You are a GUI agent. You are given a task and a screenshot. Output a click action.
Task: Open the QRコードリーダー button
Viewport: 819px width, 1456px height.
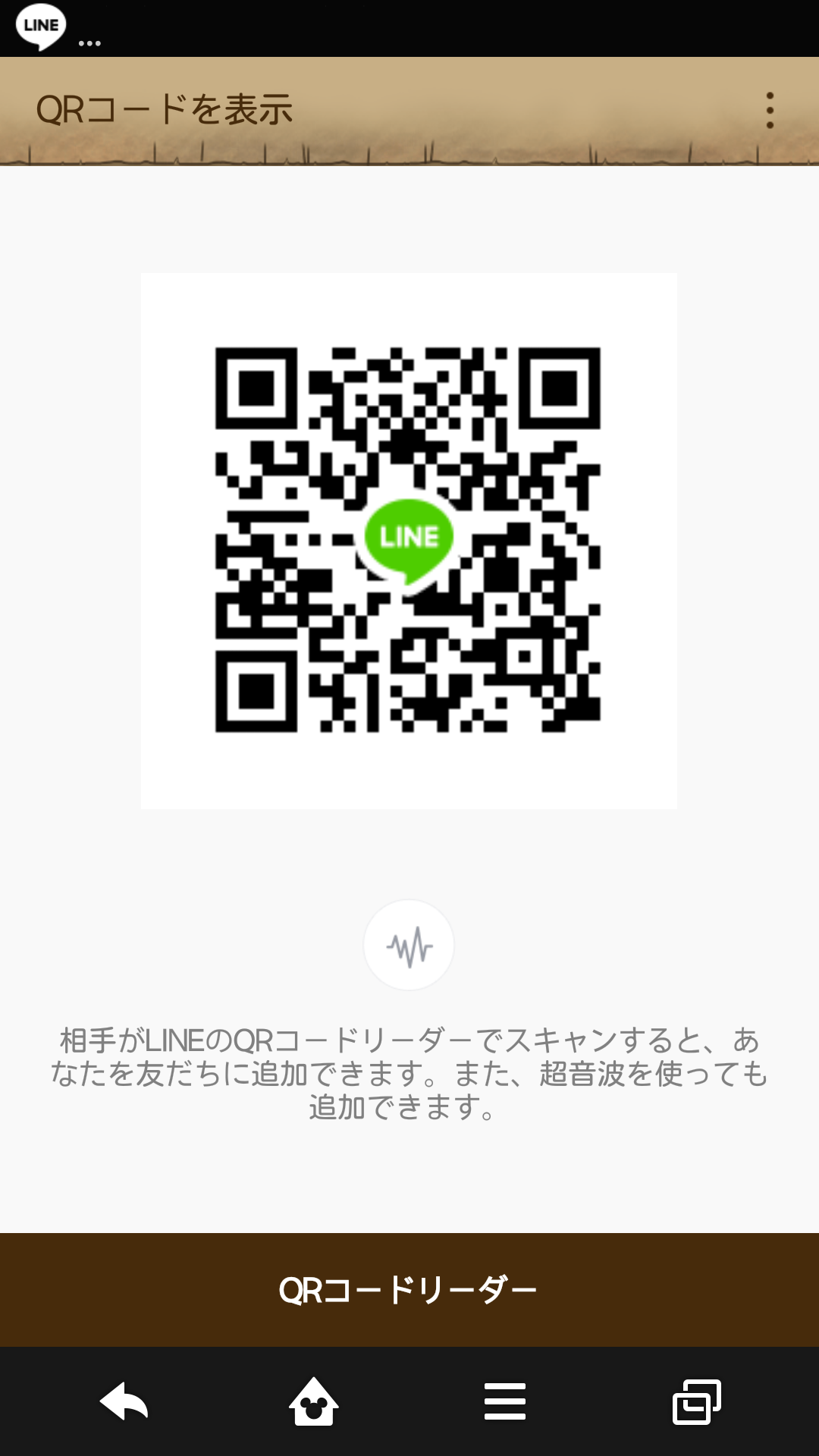click(x=409, y=1290)
